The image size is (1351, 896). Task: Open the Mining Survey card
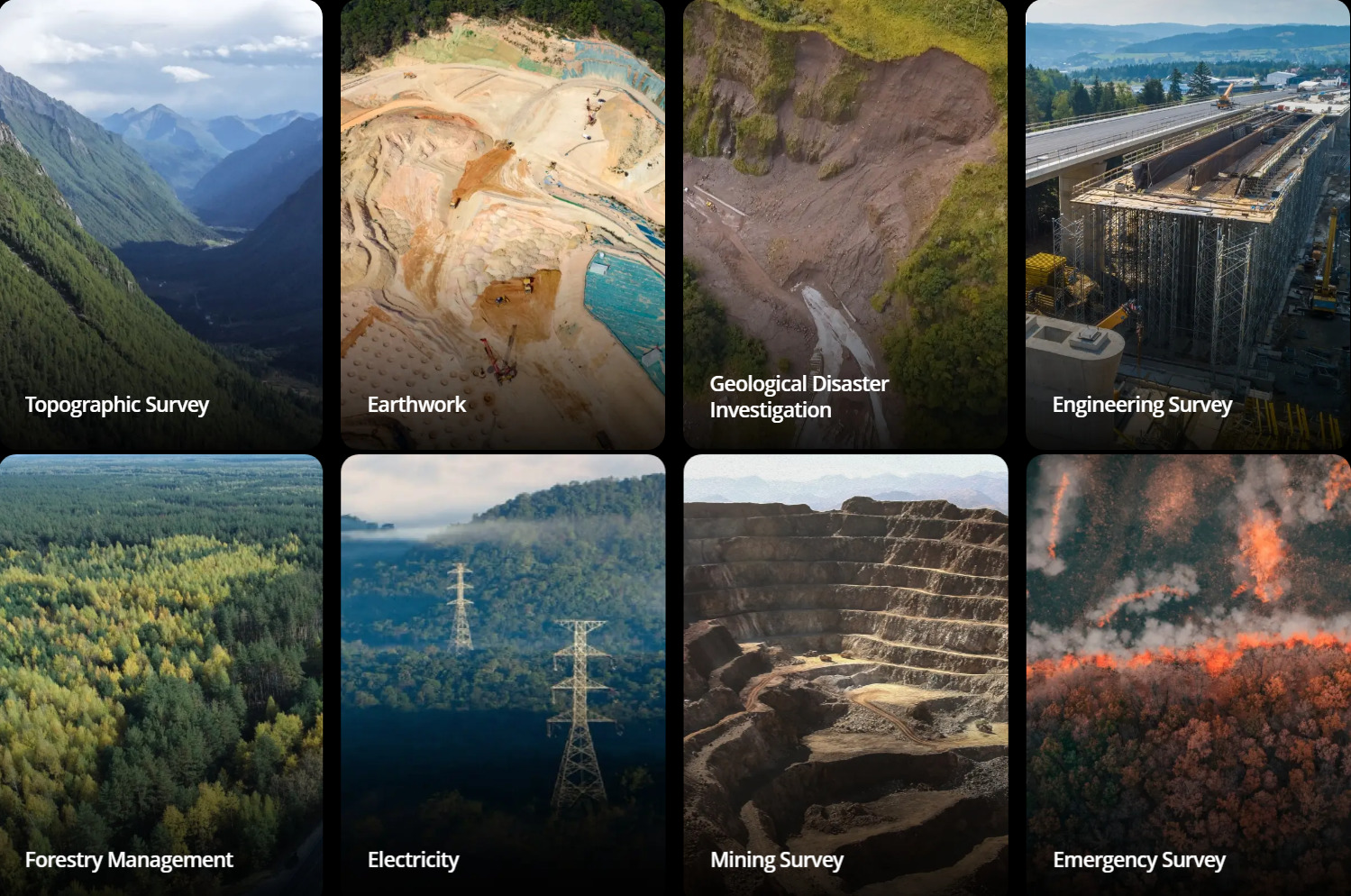coord(845,676)
